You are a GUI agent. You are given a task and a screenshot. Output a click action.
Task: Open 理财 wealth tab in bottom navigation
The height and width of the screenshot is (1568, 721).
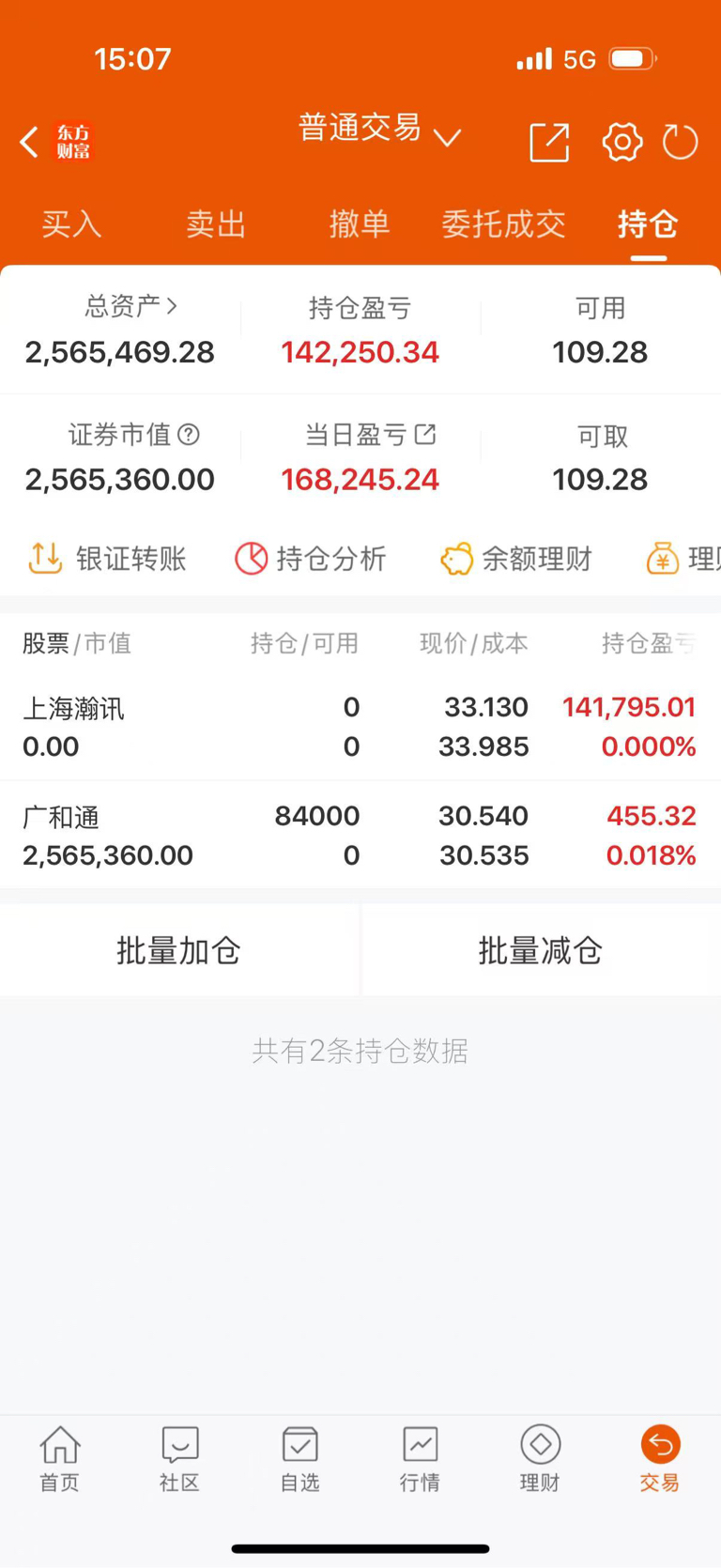pyautogui.click(x=540, y=1452)
